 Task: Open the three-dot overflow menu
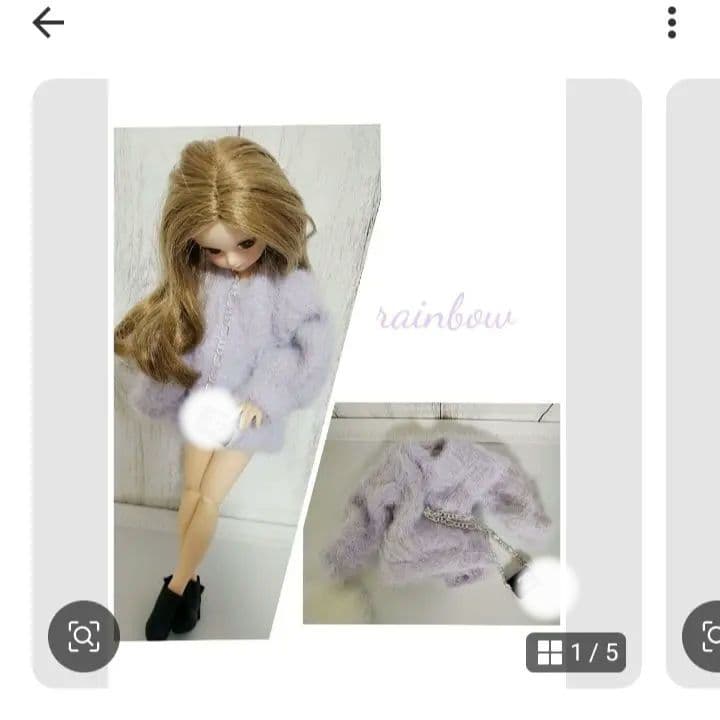671,23
